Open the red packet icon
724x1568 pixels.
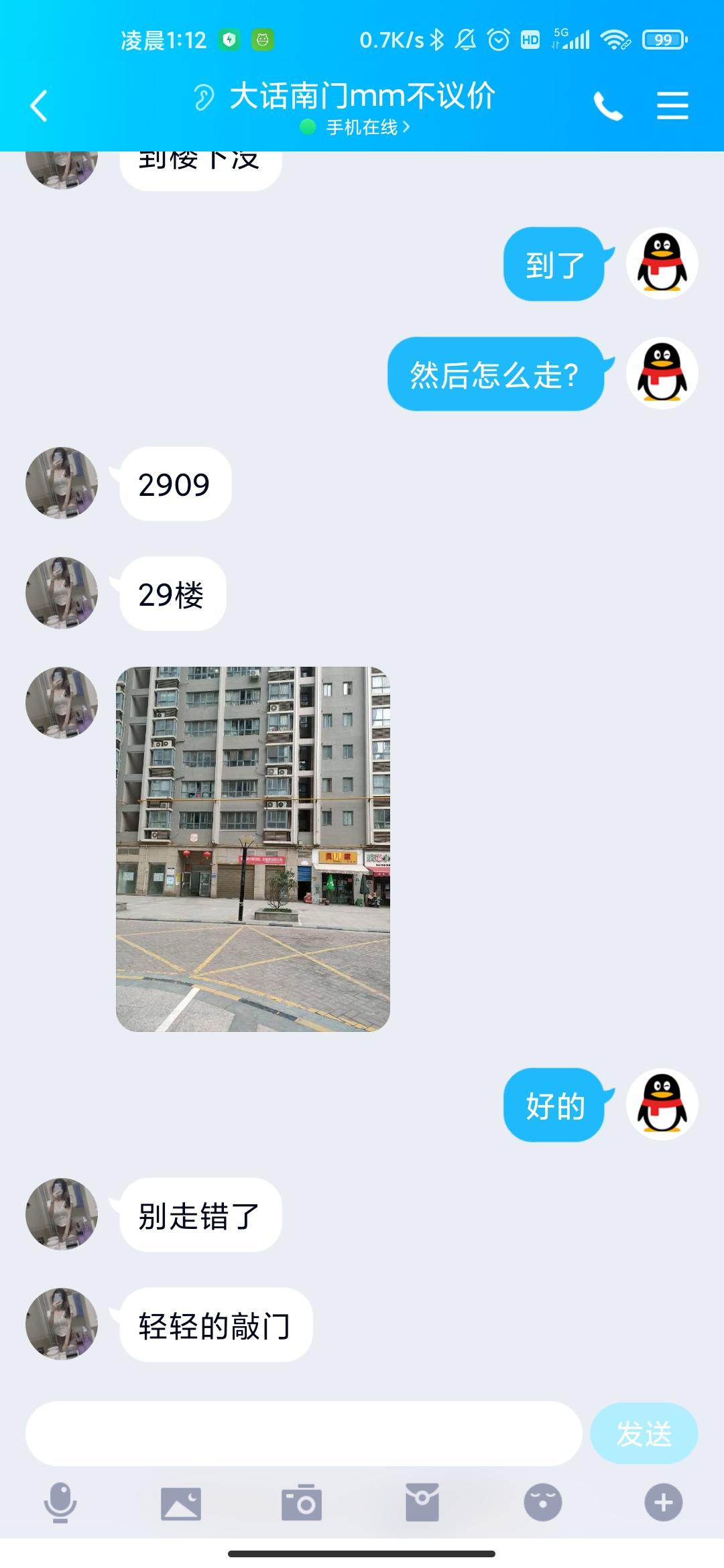pyautogui.click(x=422, y=1502)
